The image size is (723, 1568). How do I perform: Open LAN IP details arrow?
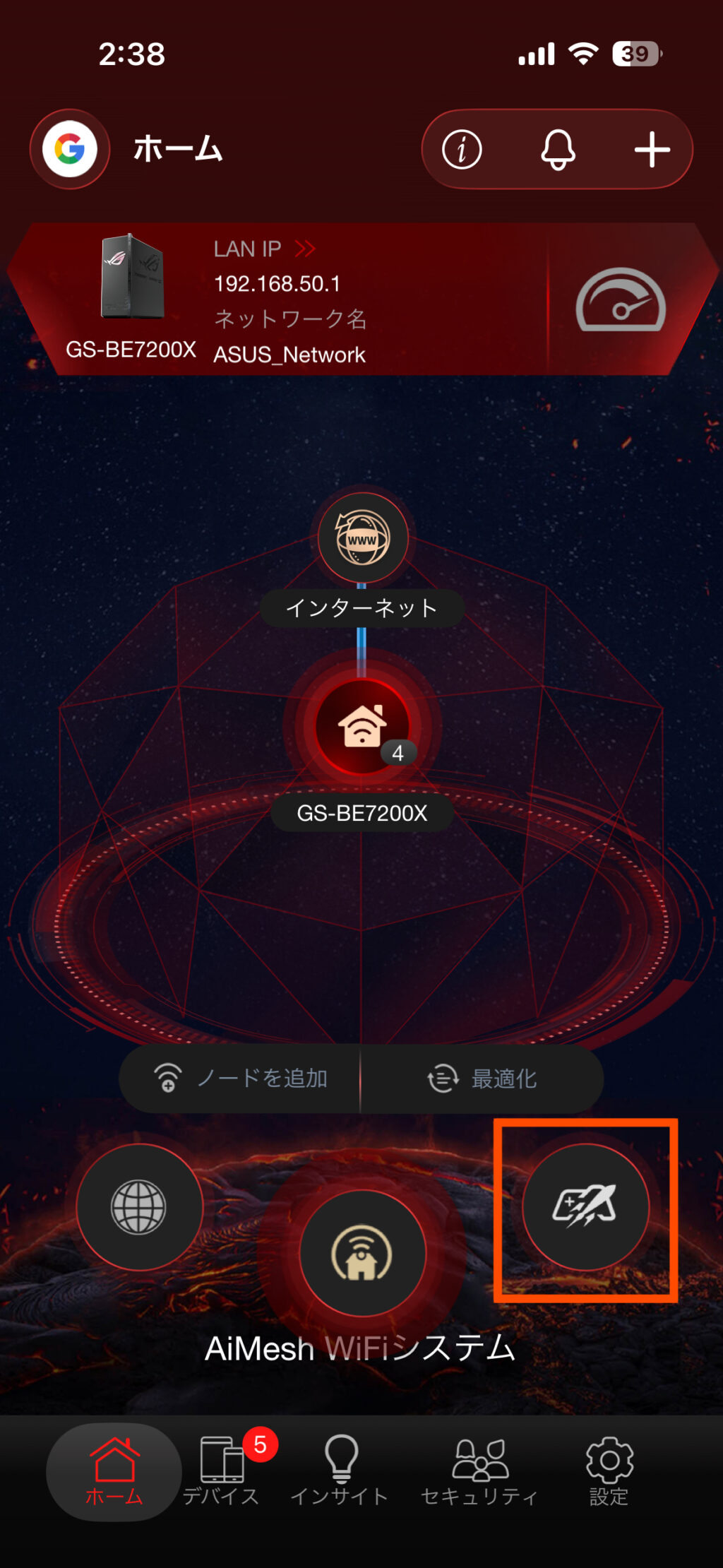pos(305,249)
